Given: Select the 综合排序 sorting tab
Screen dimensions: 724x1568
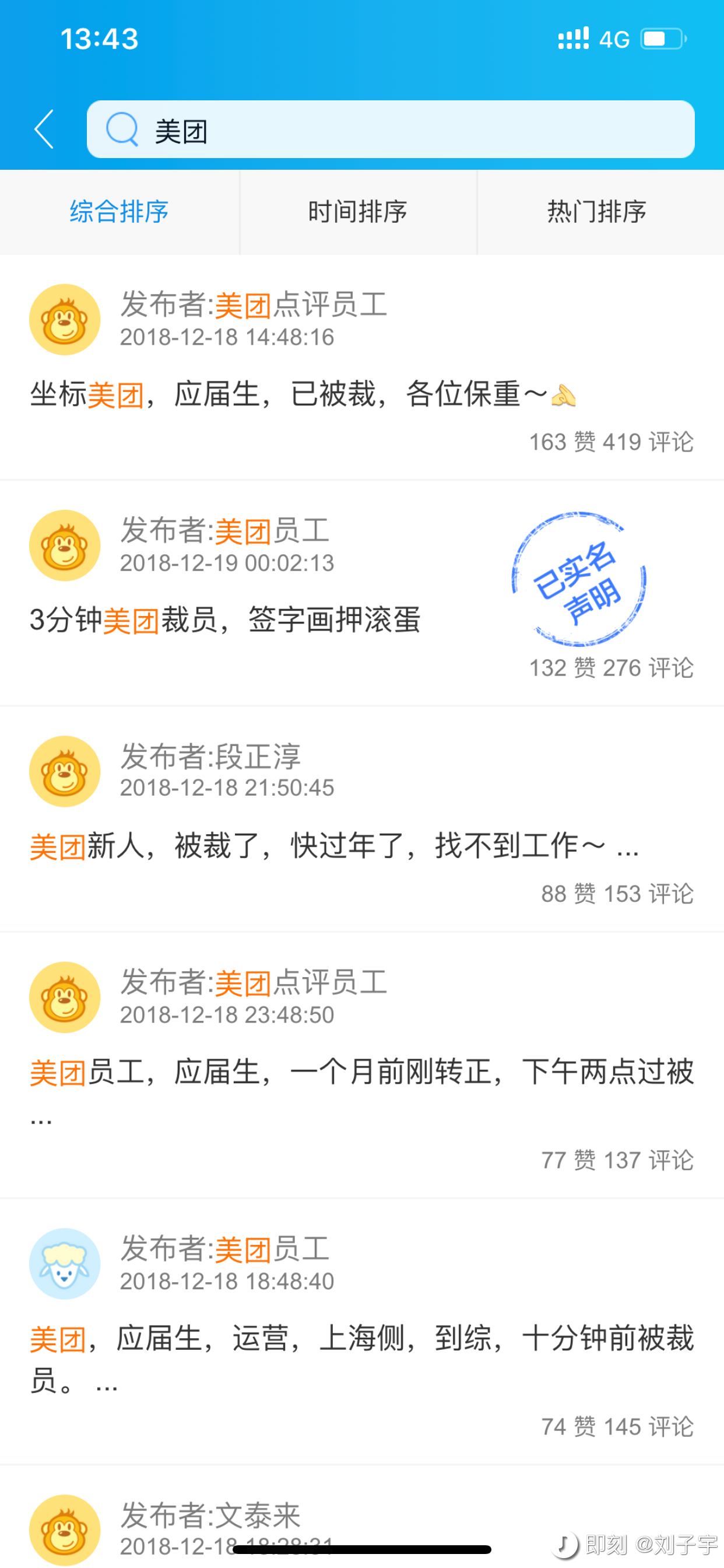Looking at the screenshot, I should 120,211.
